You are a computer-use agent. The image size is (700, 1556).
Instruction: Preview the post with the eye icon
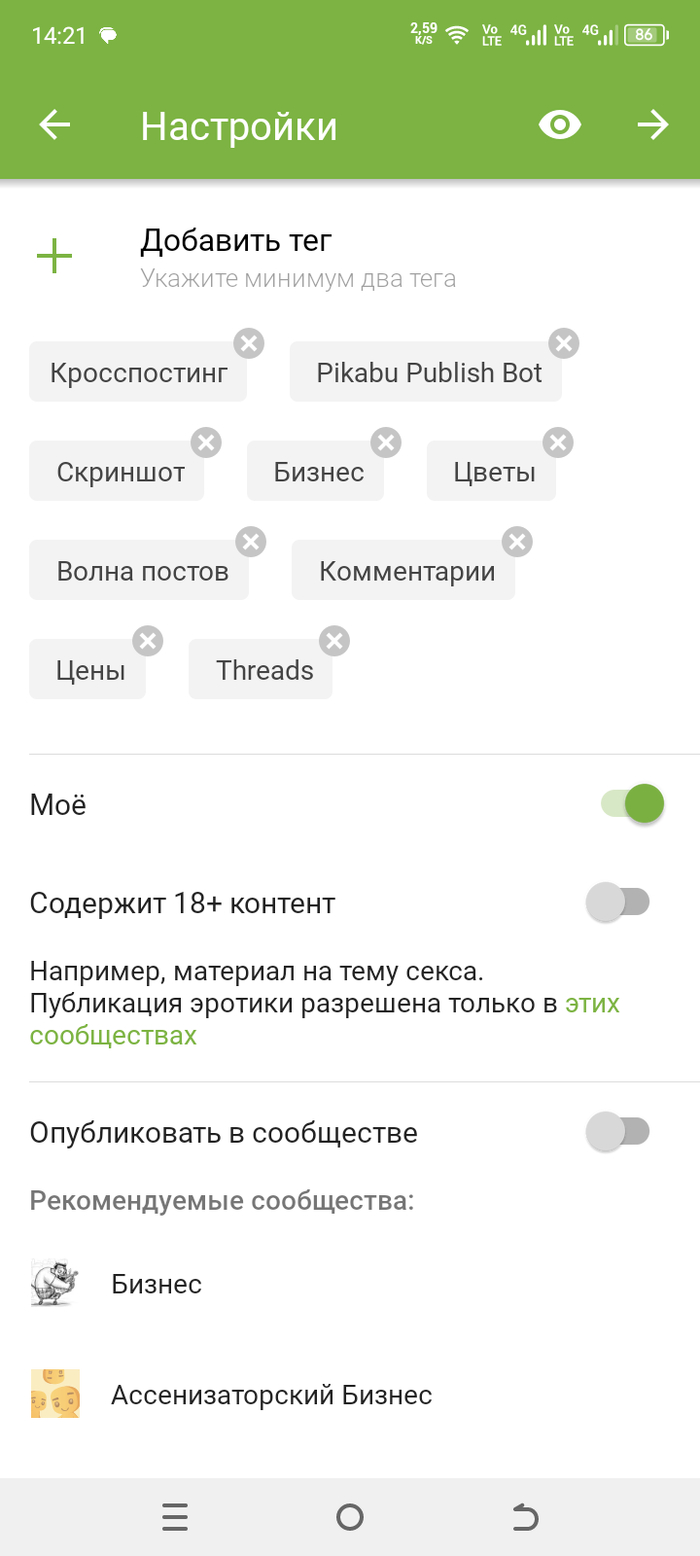point(559,126)
